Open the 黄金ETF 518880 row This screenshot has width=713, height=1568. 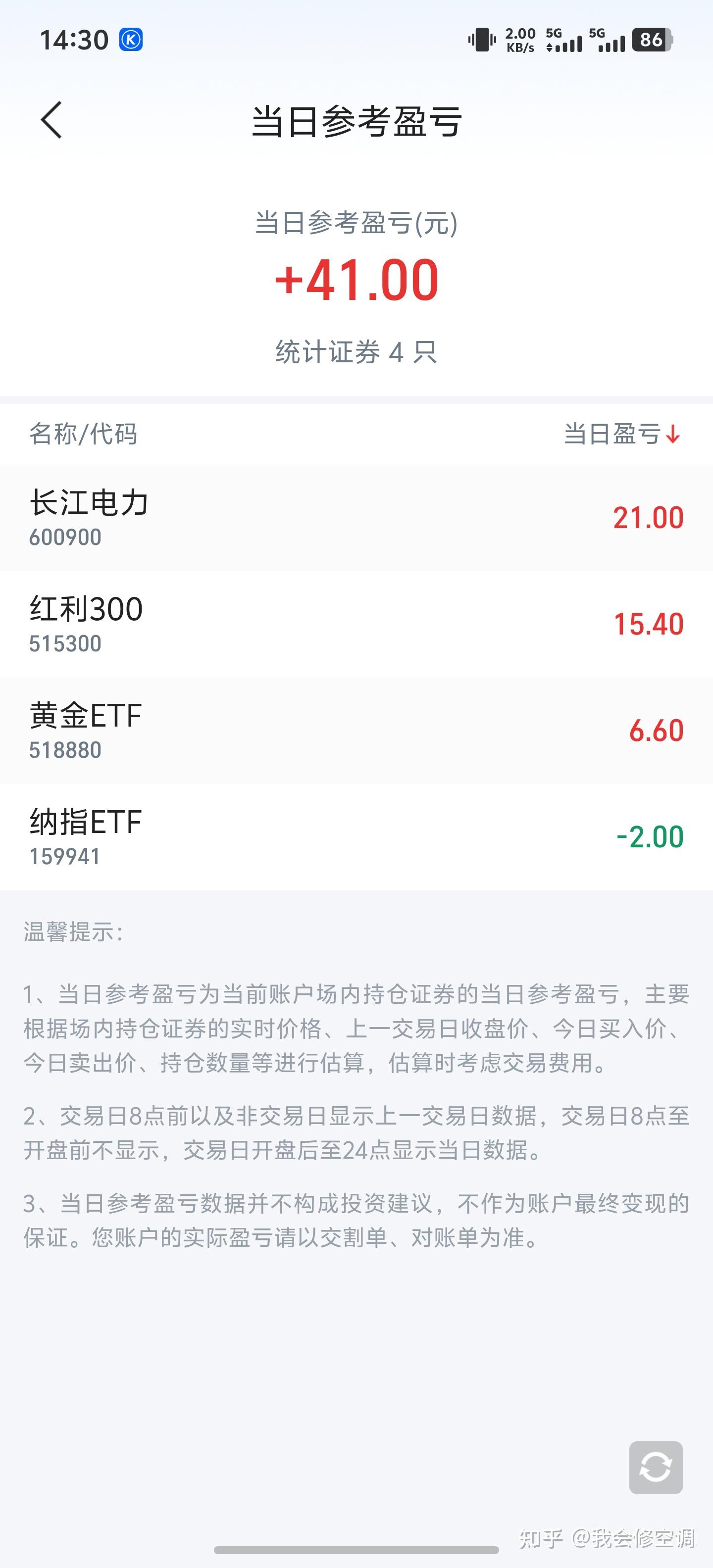click(356, 731)
